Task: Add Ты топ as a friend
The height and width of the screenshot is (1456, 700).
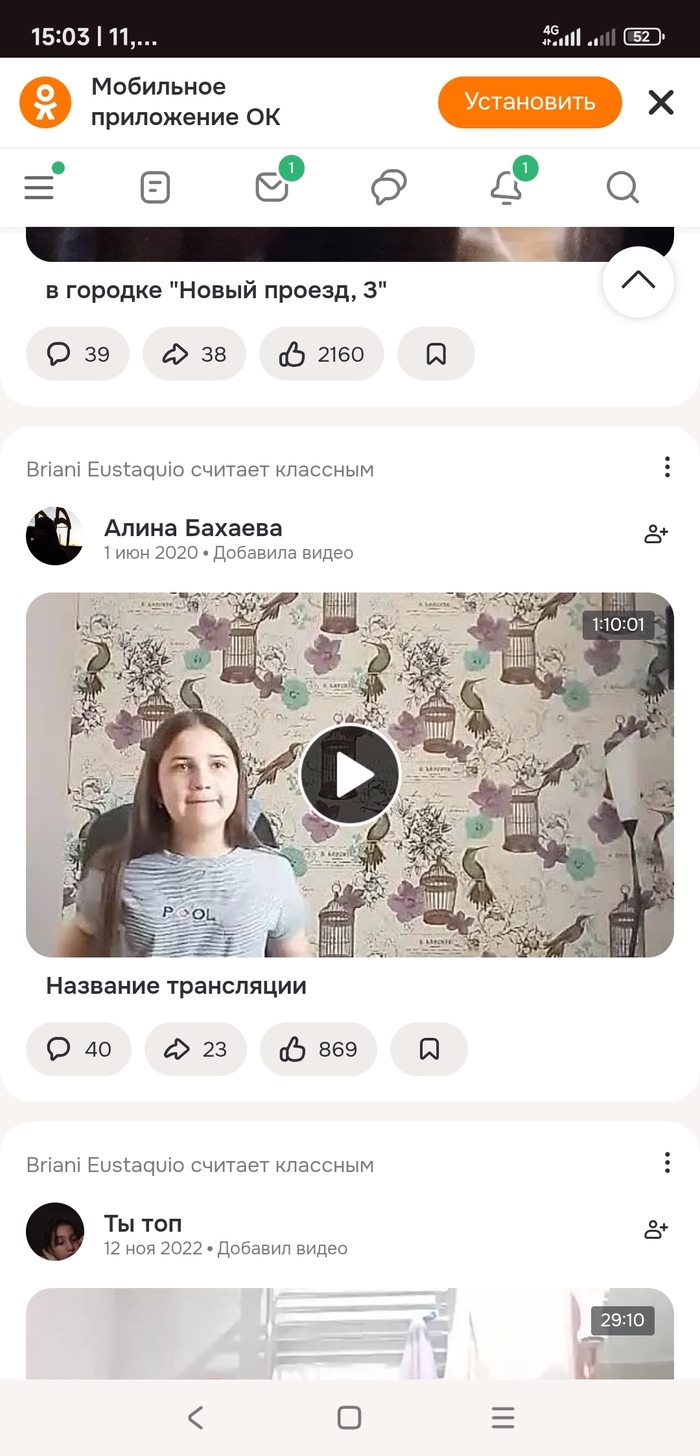Action: tap(656, 1230)
